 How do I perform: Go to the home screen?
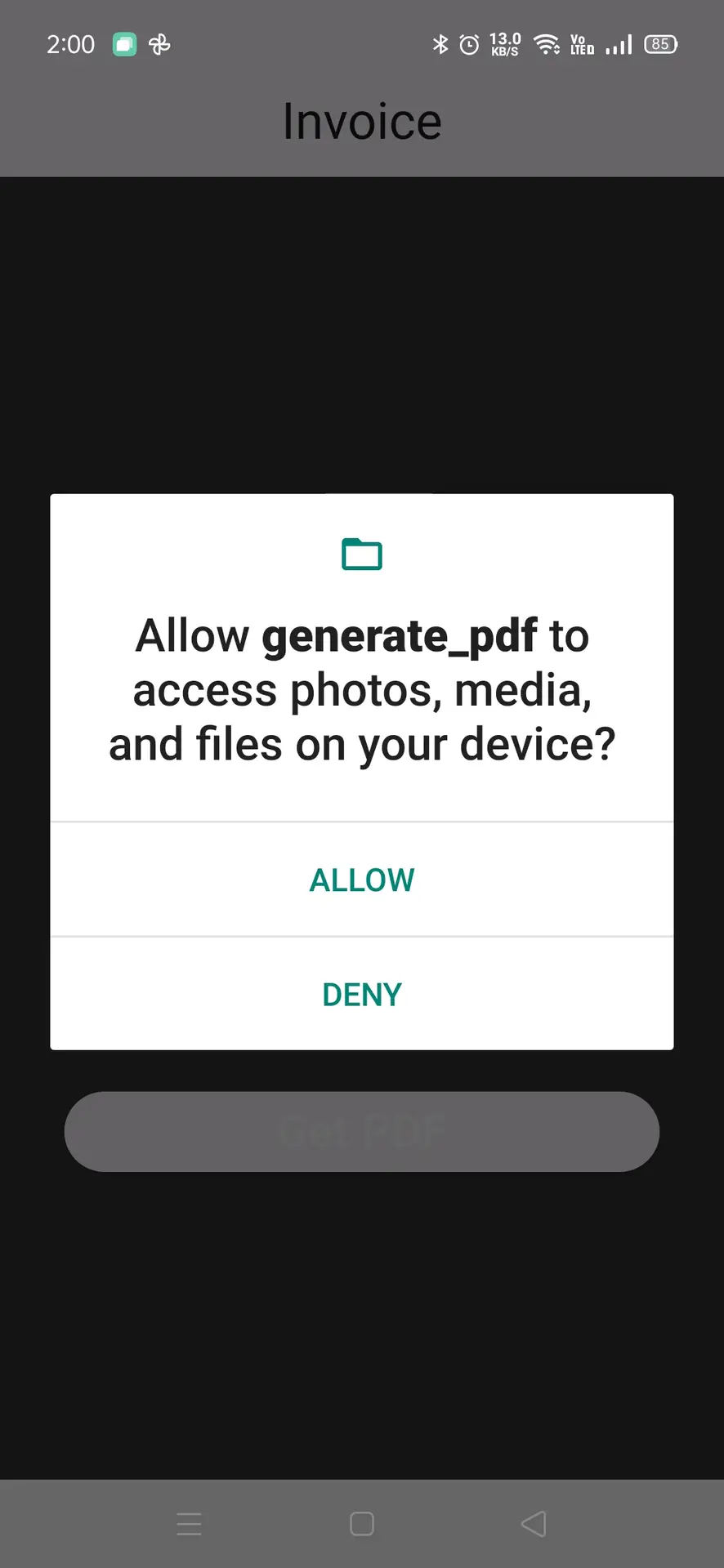[361, 1524]
